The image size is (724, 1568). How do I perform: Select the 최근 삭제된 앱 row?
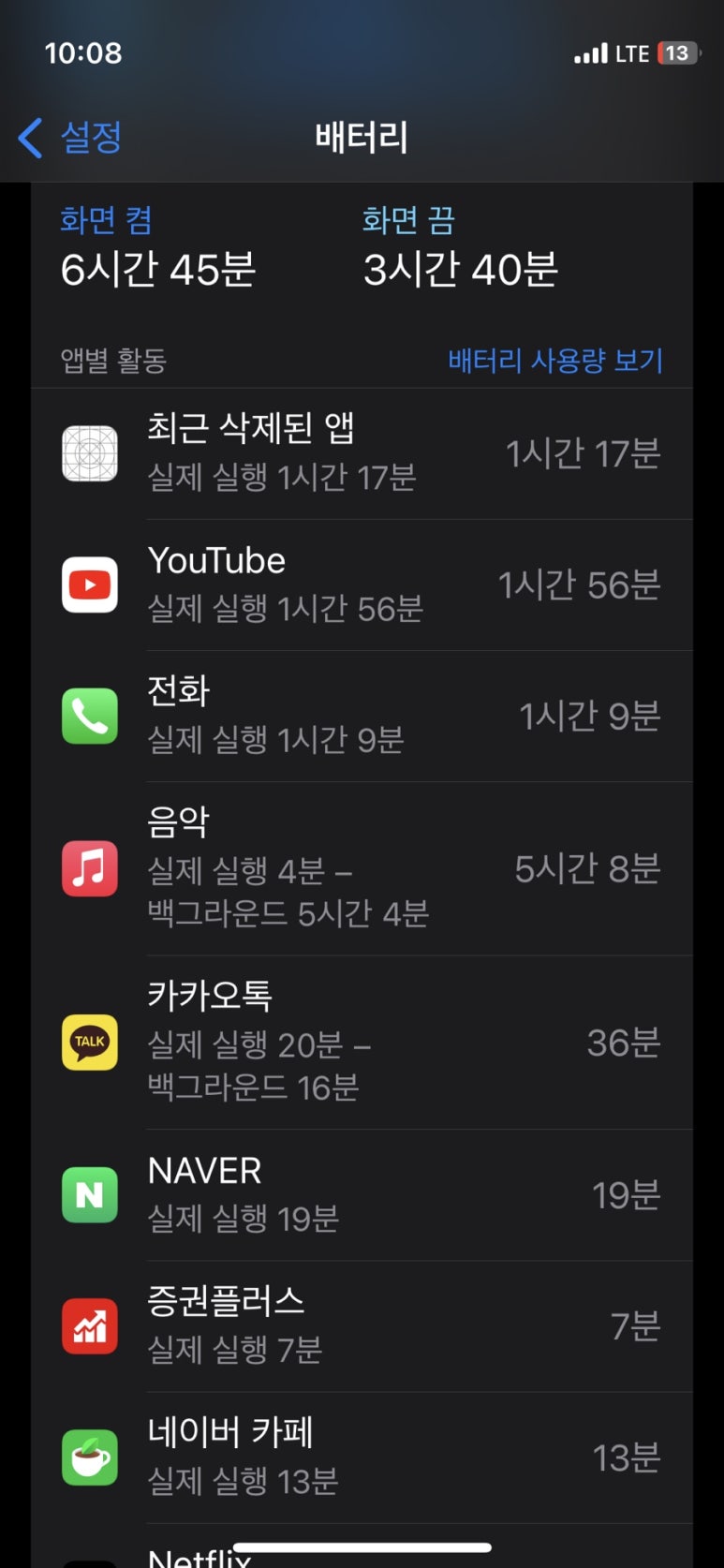pyautogui.click(x=362, y=454)
